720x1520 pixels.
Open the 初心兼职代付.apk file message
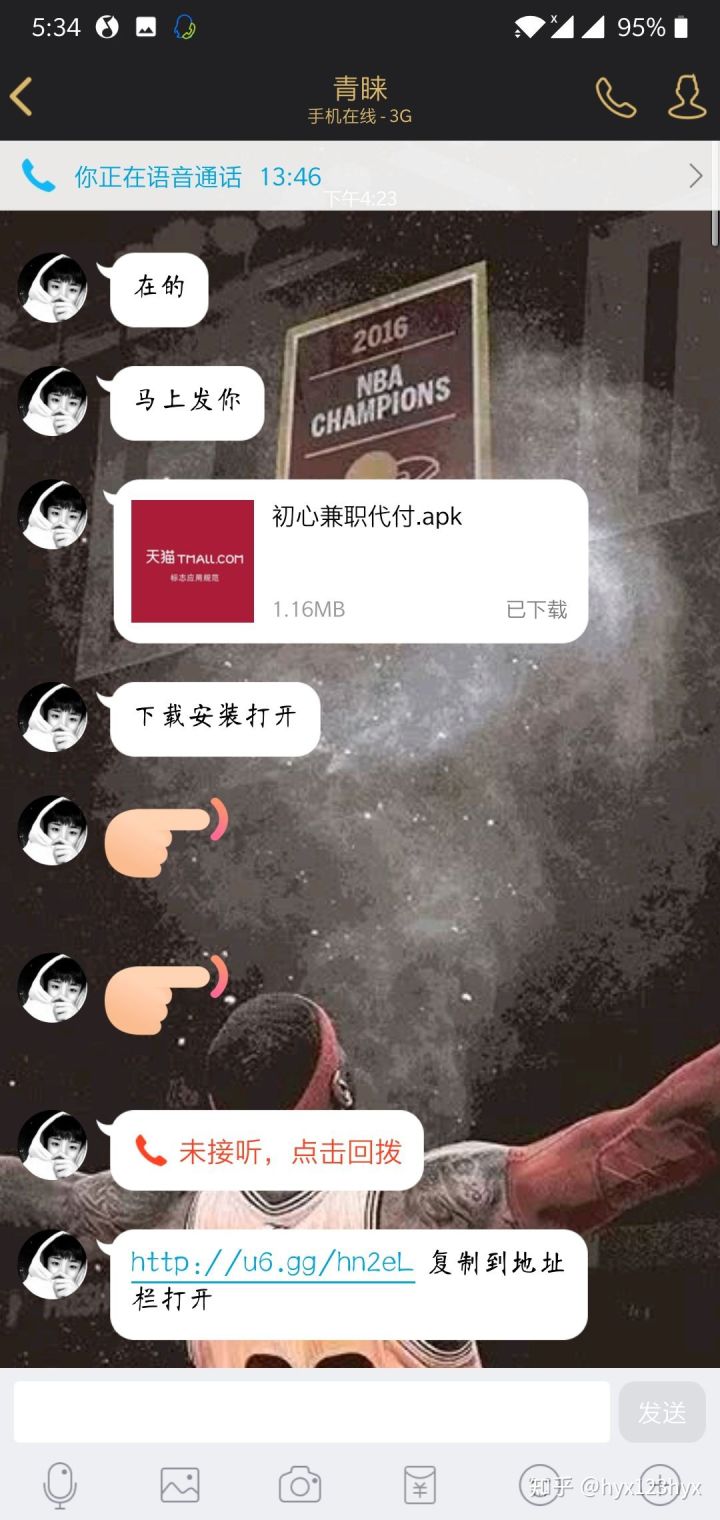[350, 561]
